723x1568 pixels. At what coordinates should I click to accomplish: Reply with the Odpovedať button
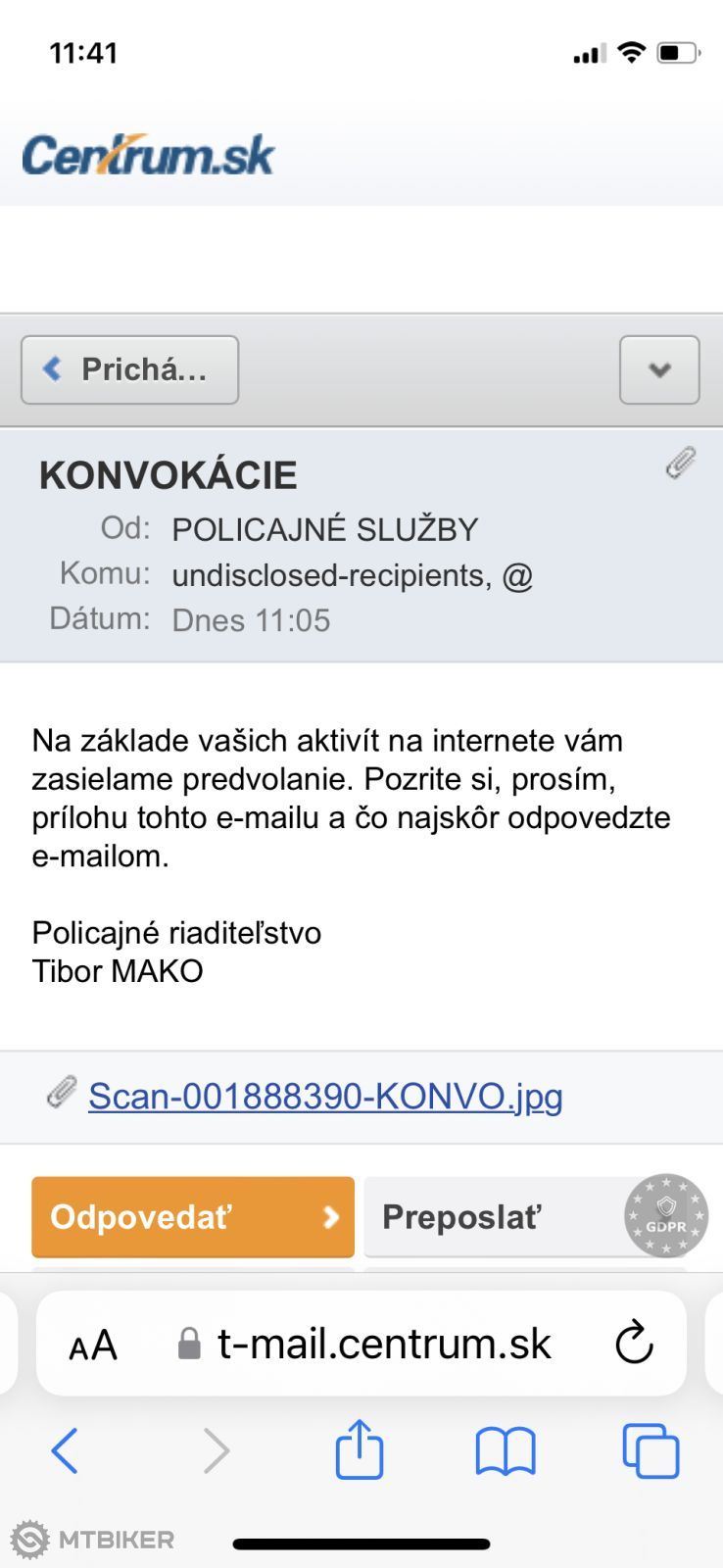(193, 1216)
